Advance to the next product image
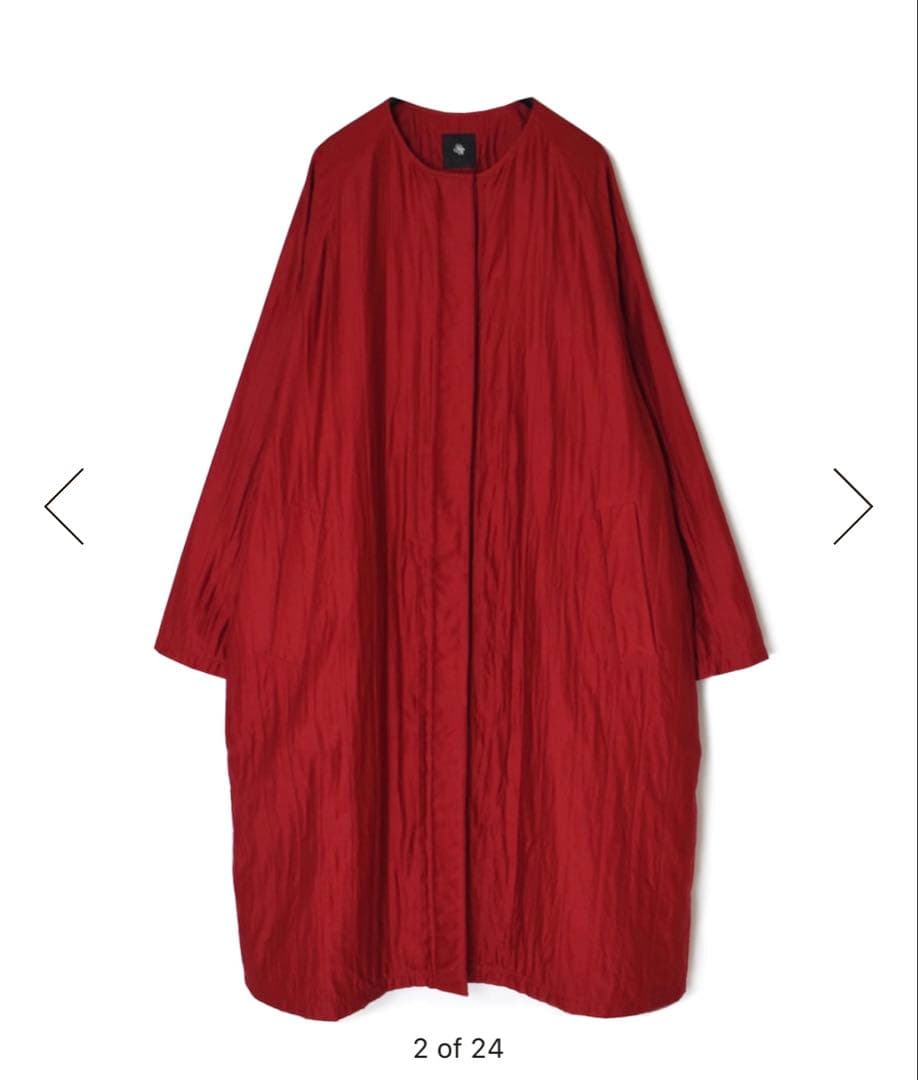 [852, 506]
